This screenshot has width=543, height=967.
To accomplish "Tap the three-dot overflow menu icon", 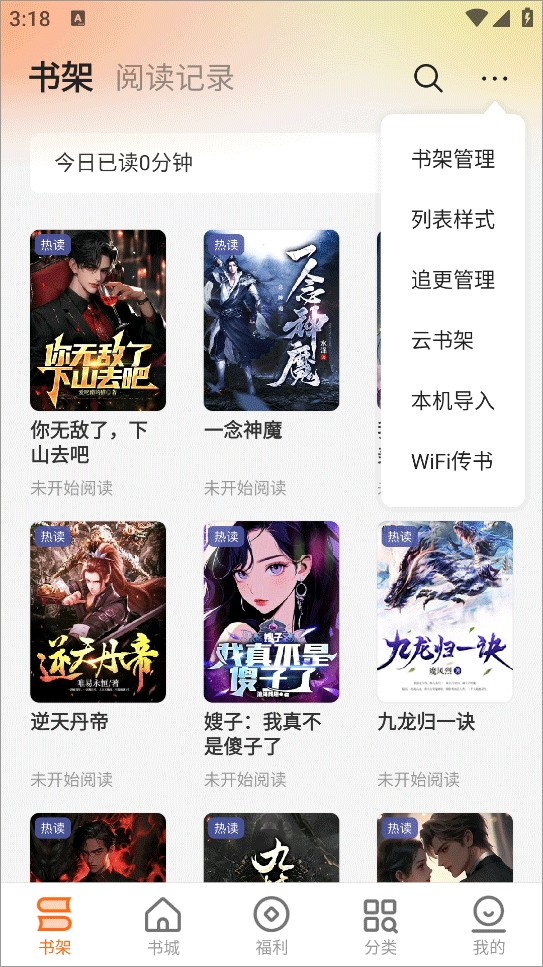I will [x=494, y=78].
